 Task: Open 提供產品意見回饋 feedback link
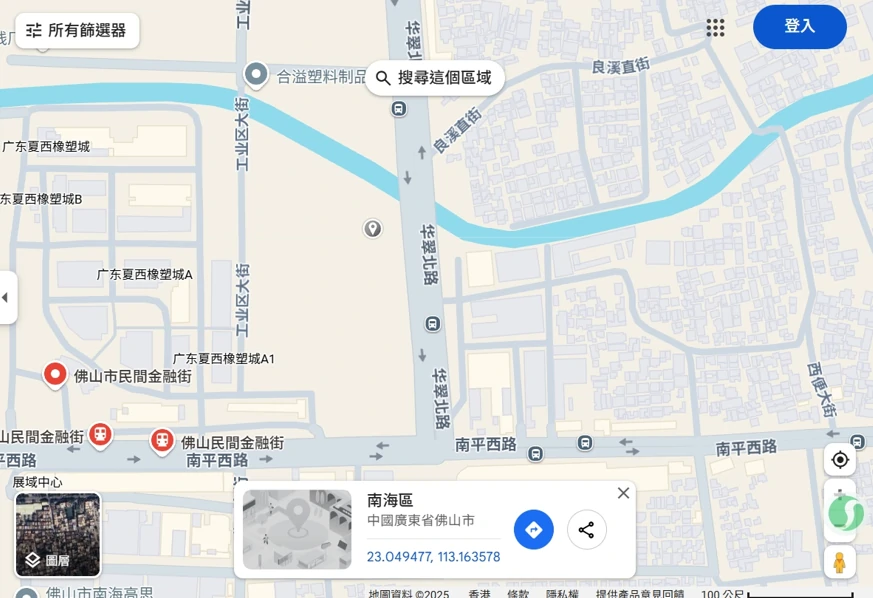click(x=640, y=593)
